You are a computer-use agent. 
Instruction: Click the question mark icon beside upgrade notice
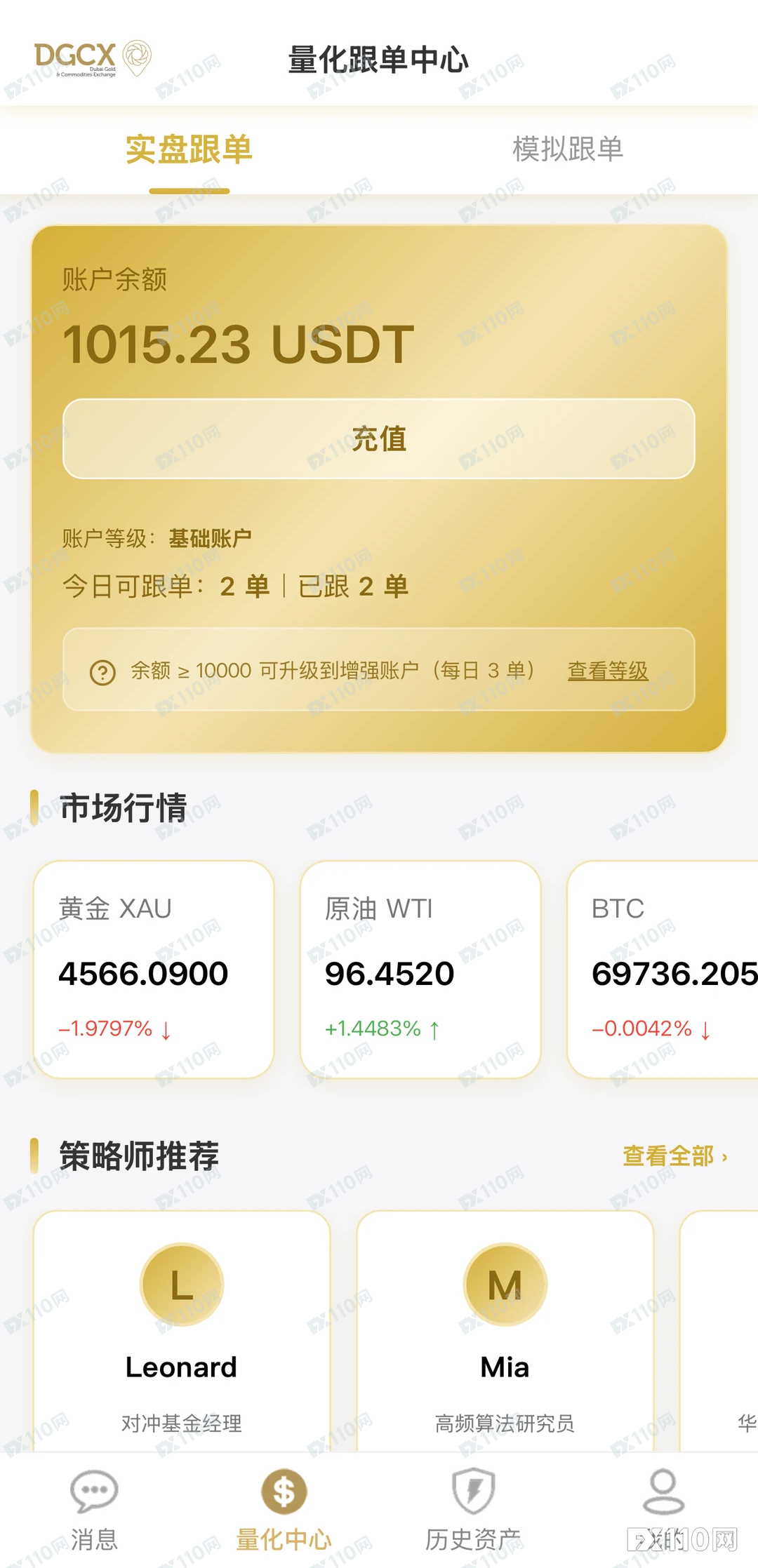[102, 671]
